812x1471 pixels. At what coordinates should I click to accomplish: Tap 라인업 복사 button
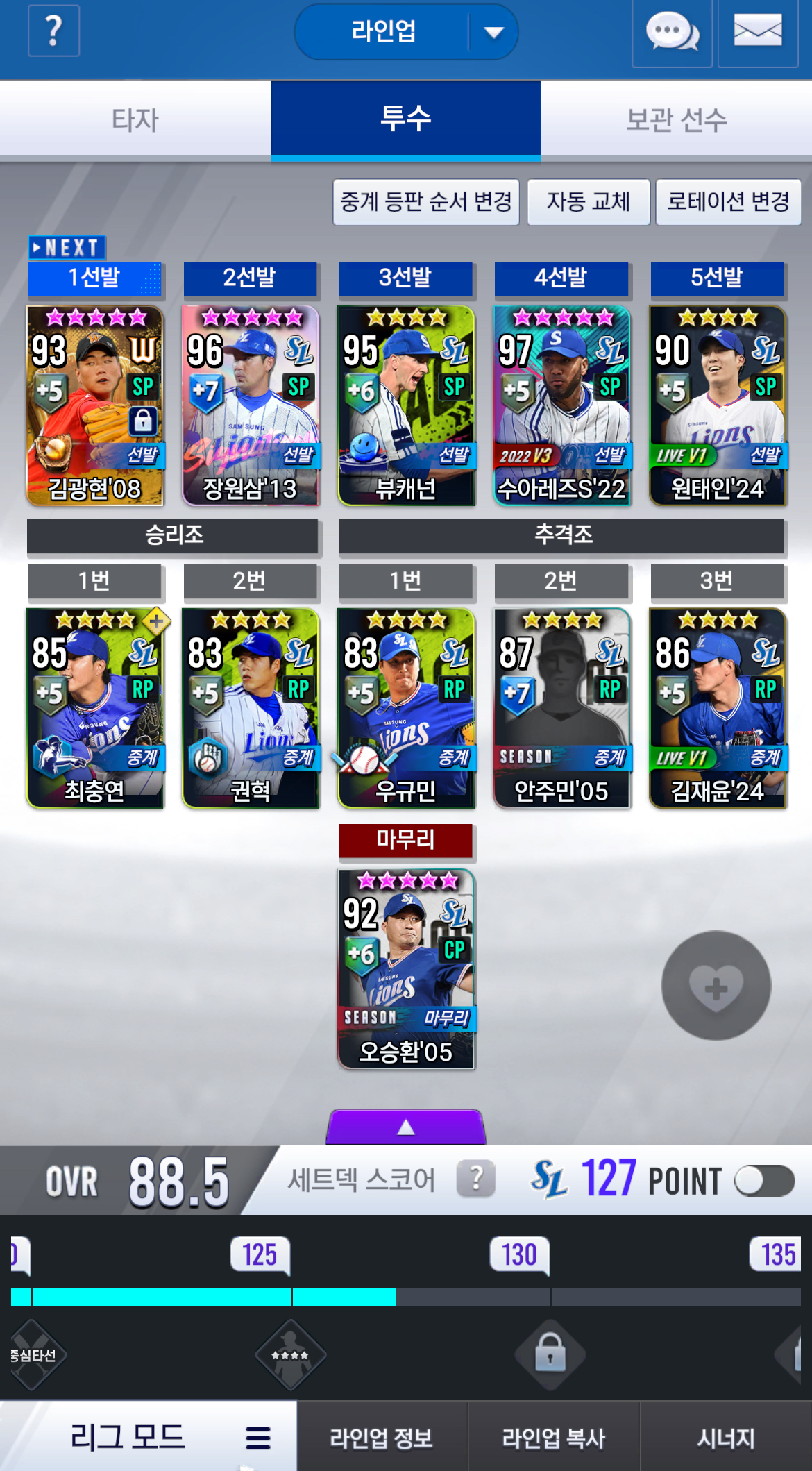(553, 1438)
